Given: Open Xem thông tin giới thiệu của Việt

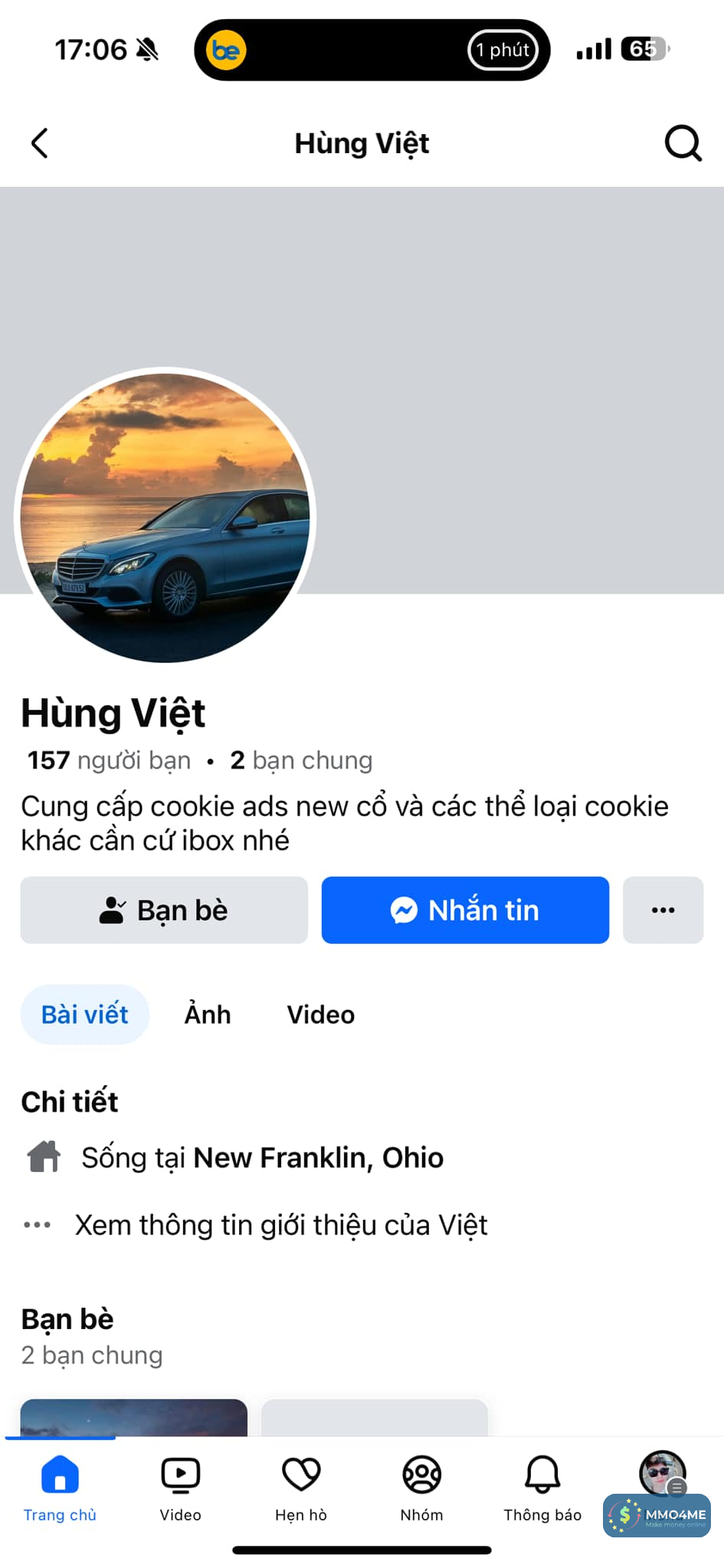Looking at the screenshot, I should point(280,1225).
